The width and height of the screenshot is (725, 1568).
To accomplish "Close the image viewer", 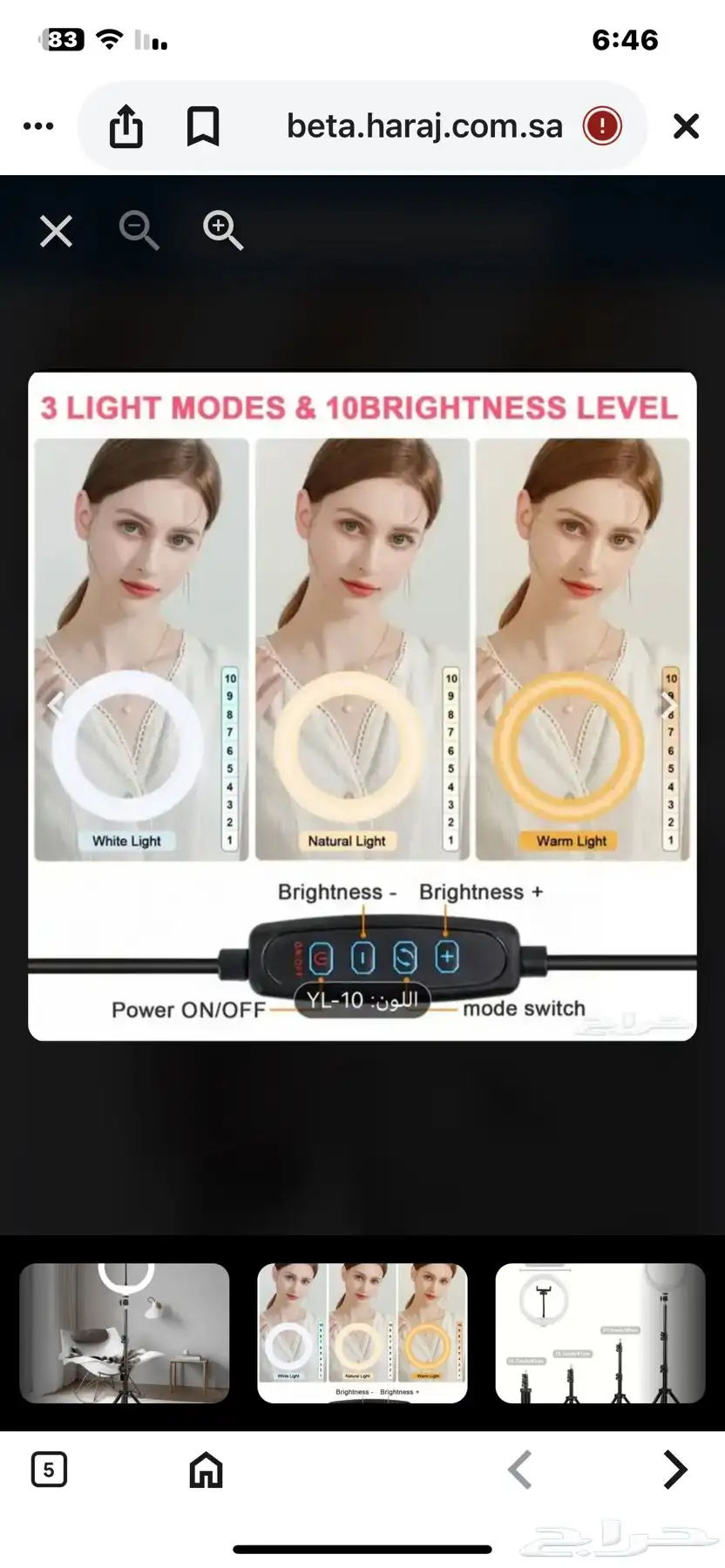I will click(x=57, y=232).
